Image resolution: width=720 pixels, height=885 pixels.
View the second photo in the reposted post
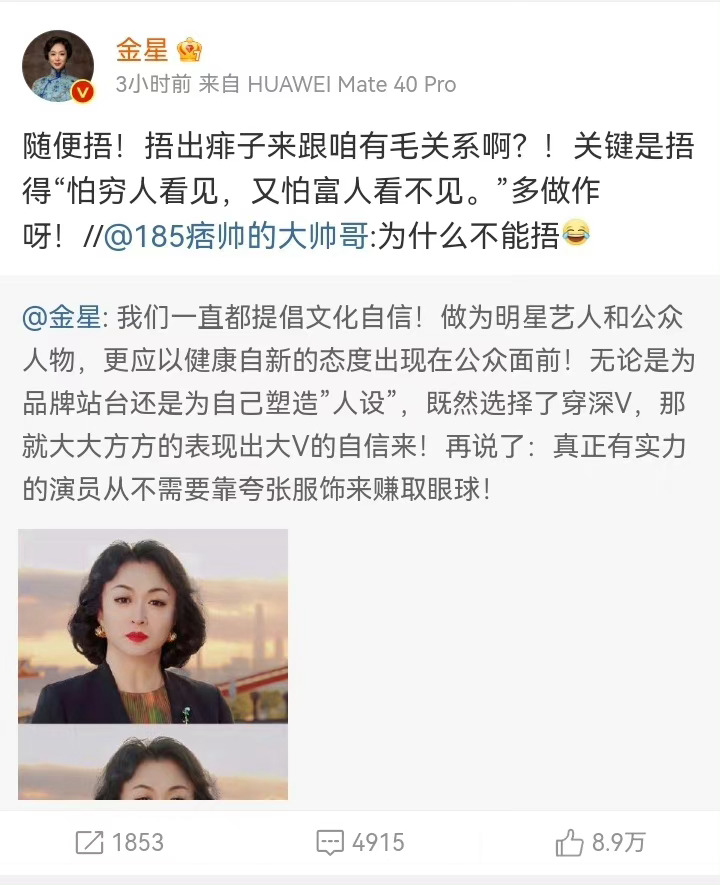coord(153,767)
